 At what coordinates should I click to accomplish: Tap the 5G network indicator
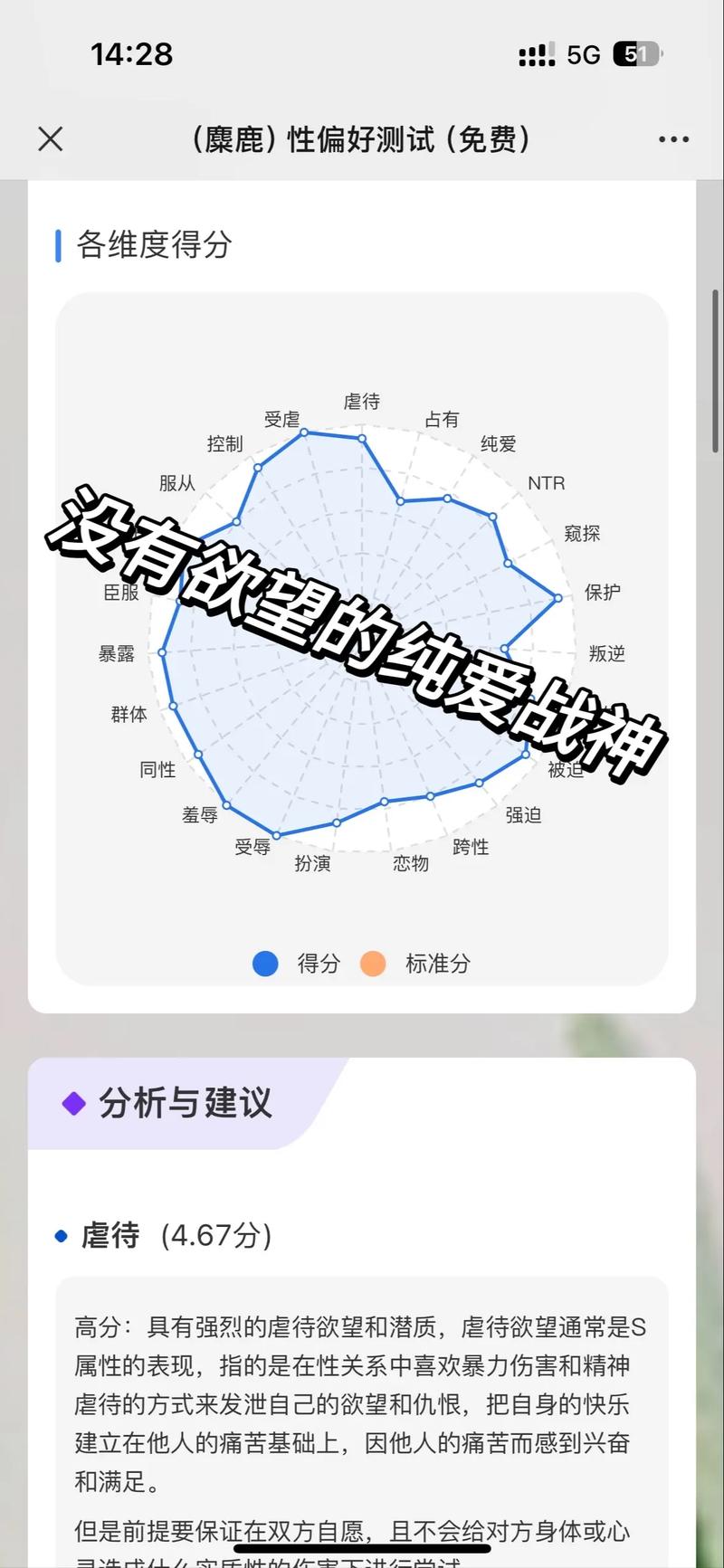pos(583,55)
